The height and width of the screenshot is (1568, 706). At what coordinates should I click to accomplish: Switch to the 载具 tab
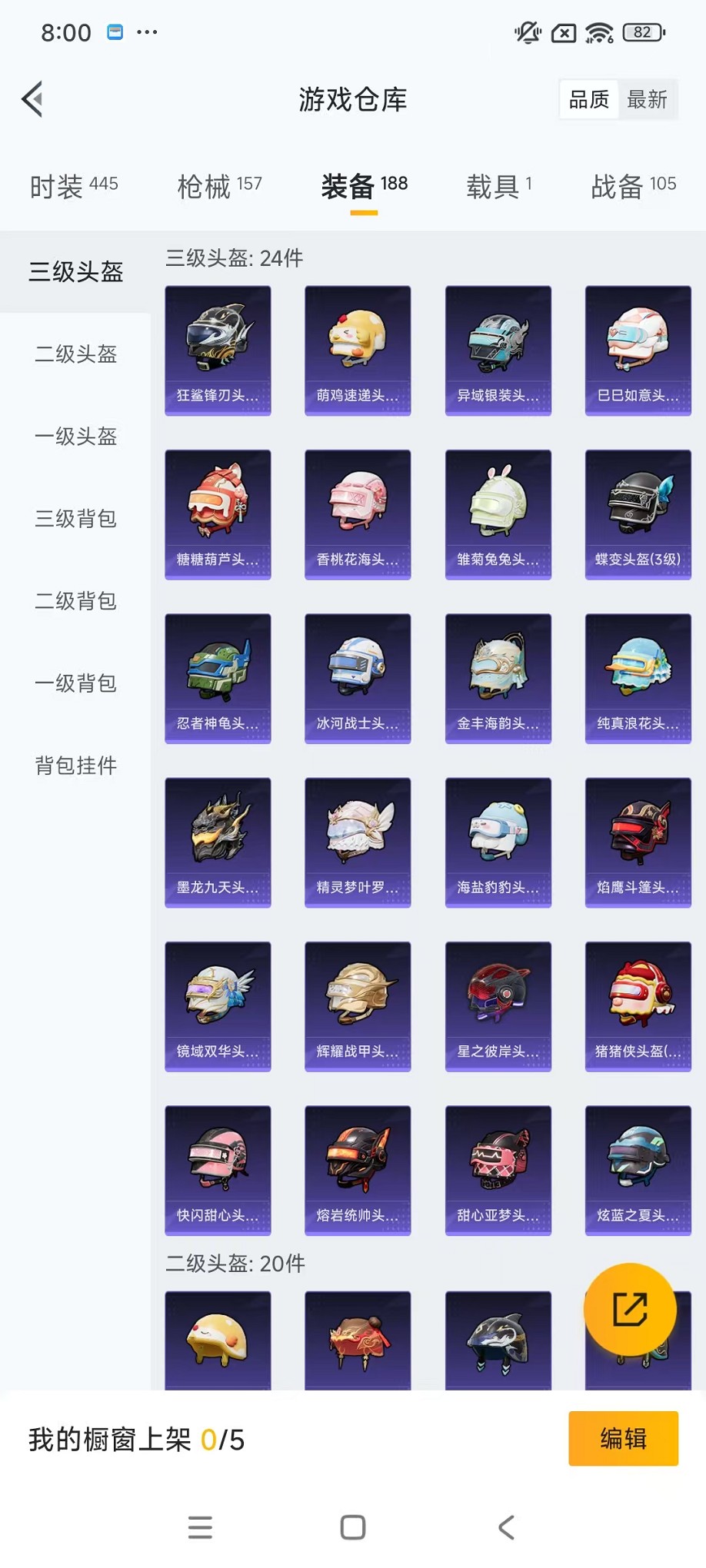498,185
